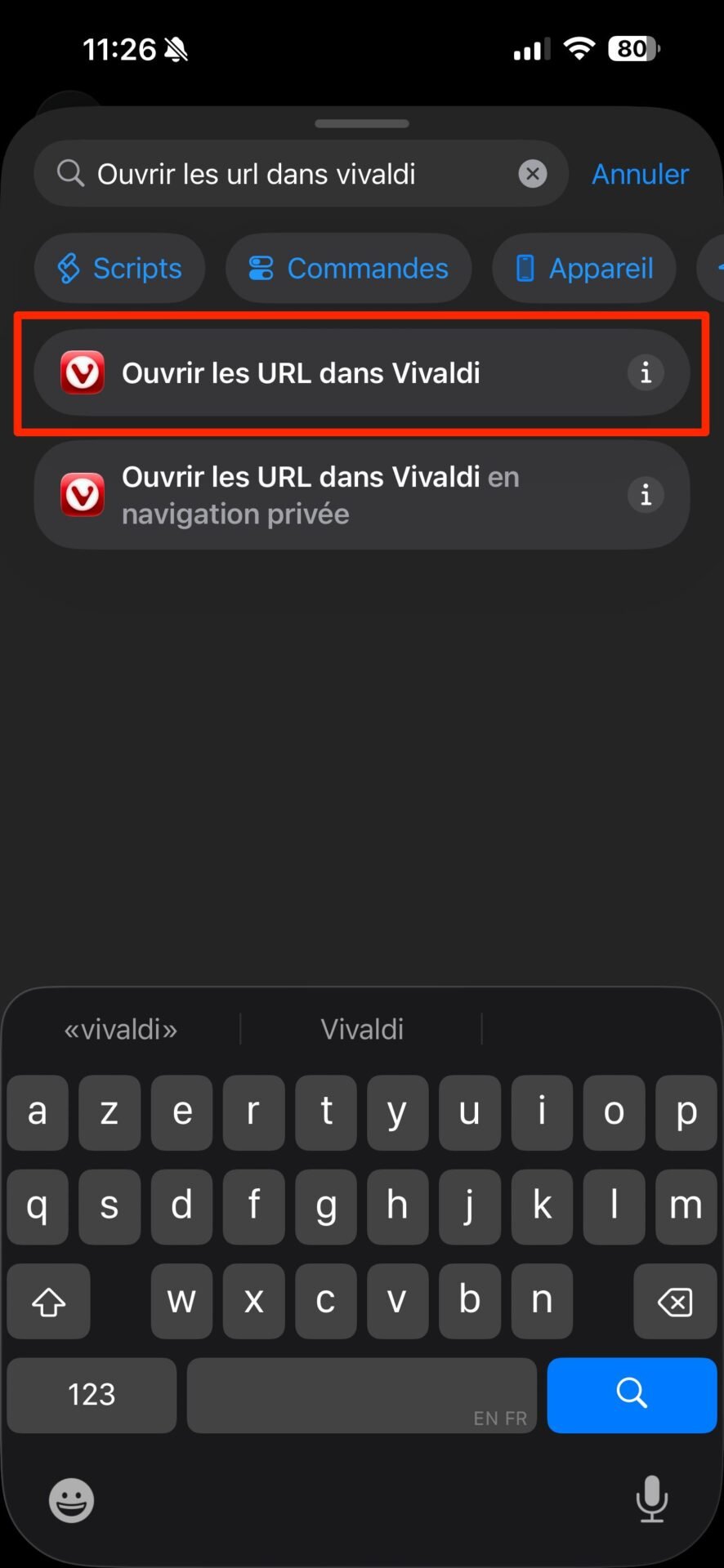724x1568 pixels.
Task: Switch keyboard to 123 numbers layout
Action: (x=92, y=1395)
